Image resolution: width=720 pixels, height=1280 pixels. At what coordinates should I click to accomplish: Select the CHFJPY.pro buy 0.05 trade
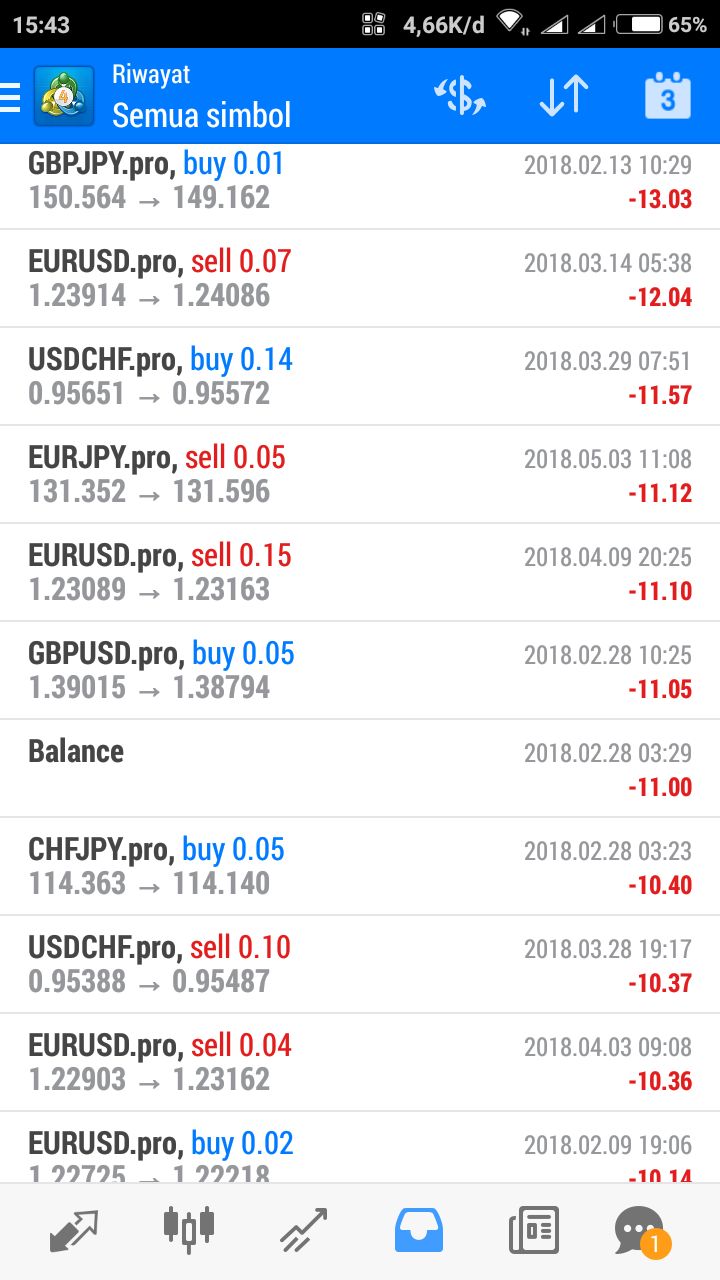(360, 867)
